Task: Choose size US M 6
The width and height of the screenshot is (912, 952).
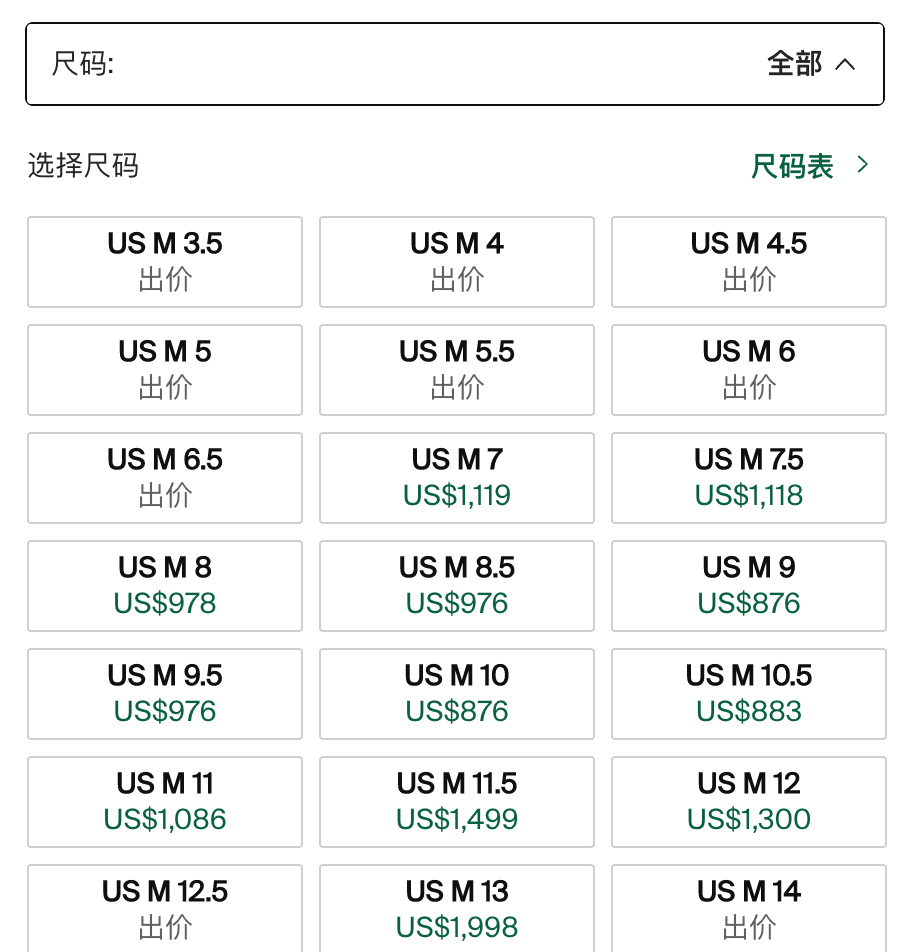Action: coord(749,370)
